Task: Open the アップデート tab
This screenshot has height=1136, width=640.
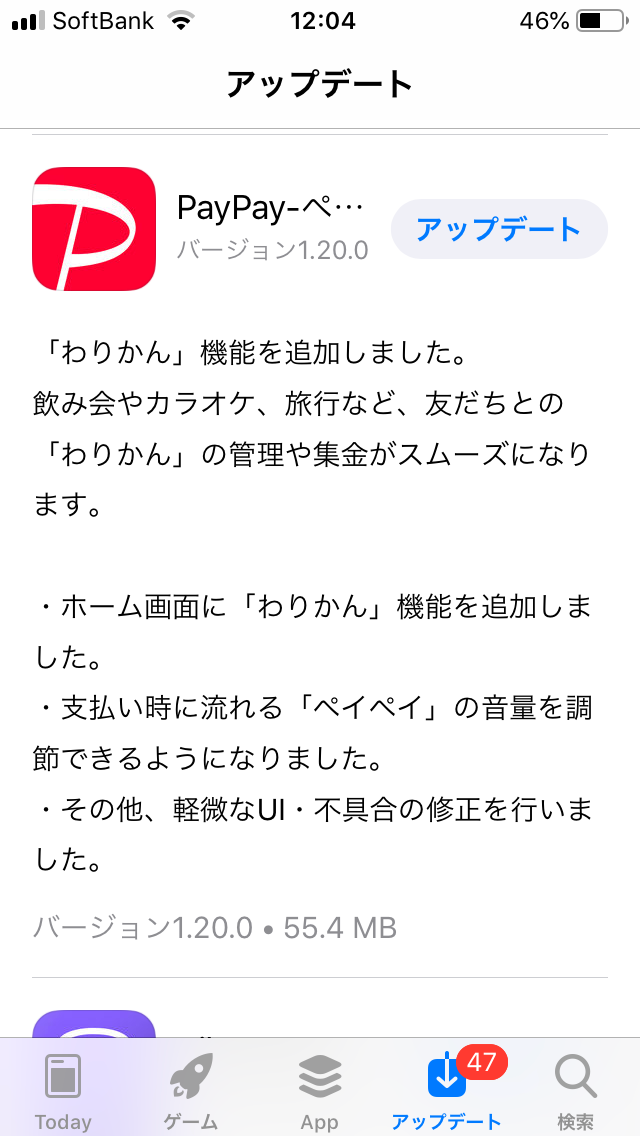Action: [447, 1090]
